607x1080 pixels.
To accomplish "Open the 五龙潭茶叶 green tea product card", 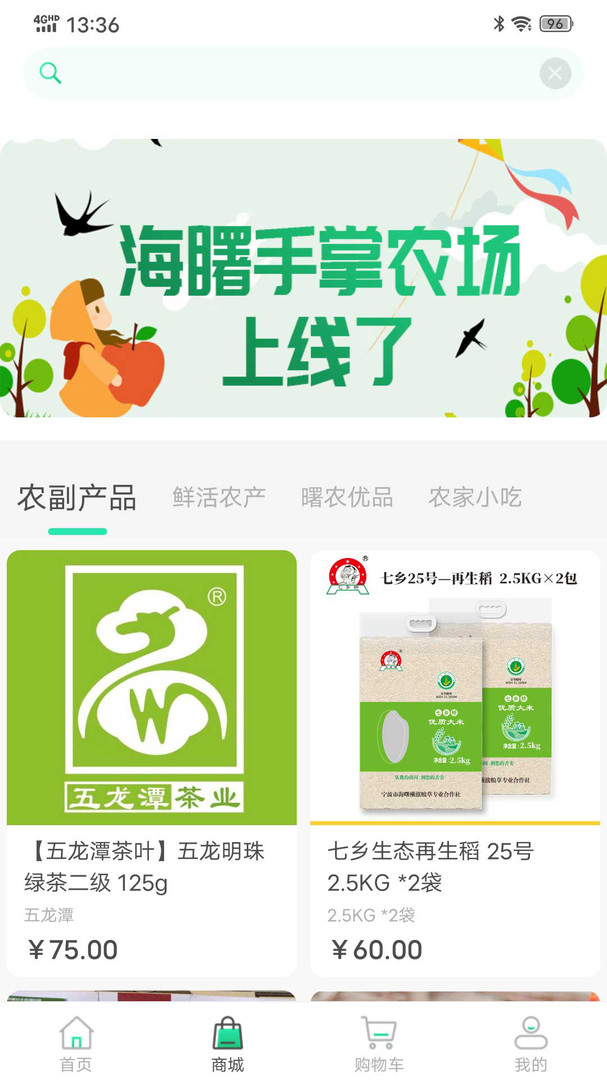I will 152,763.
